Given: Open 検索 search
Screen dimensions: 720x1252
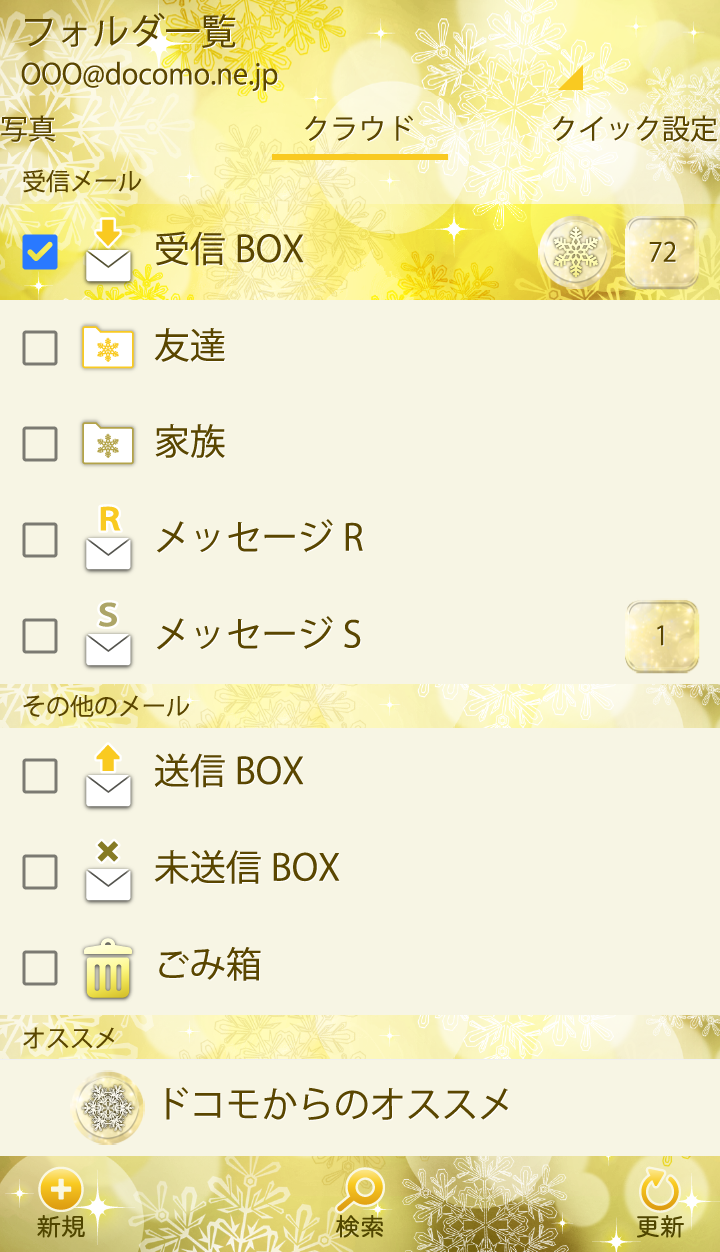Looking at the screenshot, I should (360, 1205).
